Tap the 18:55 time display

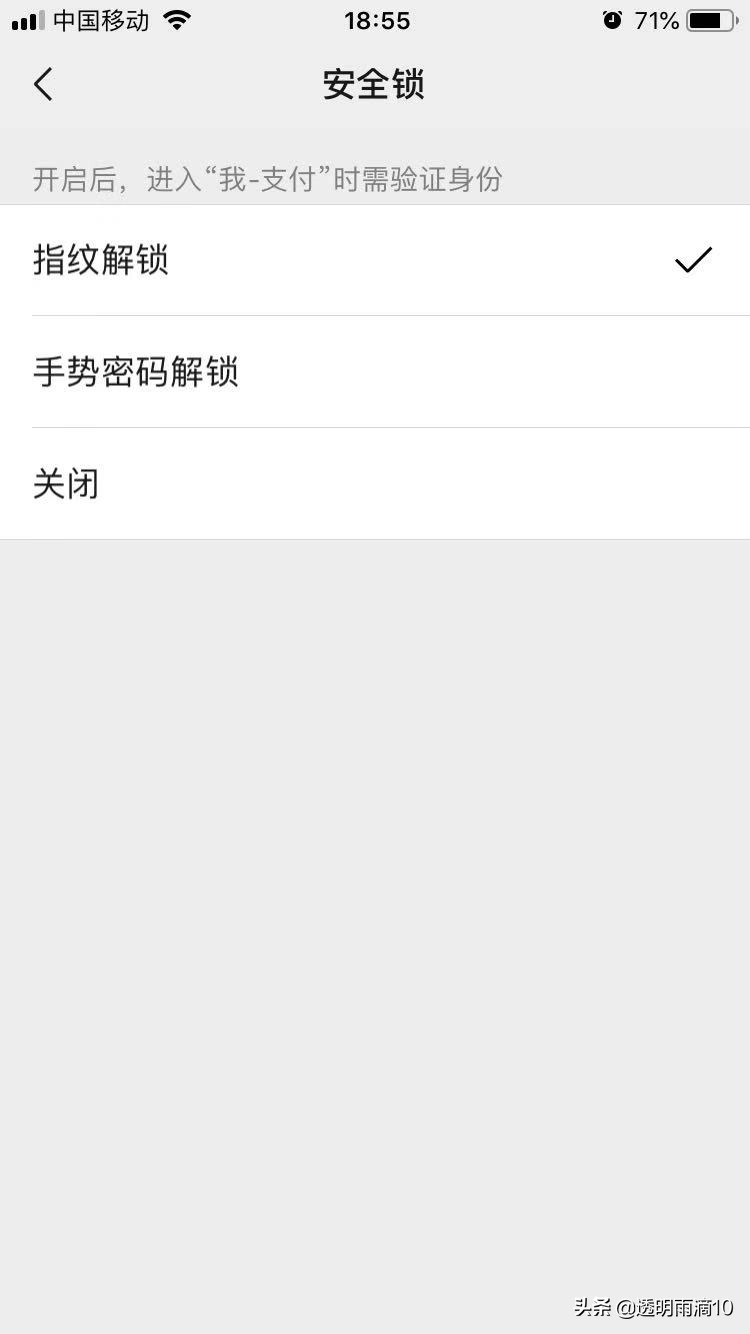[377, 20]
